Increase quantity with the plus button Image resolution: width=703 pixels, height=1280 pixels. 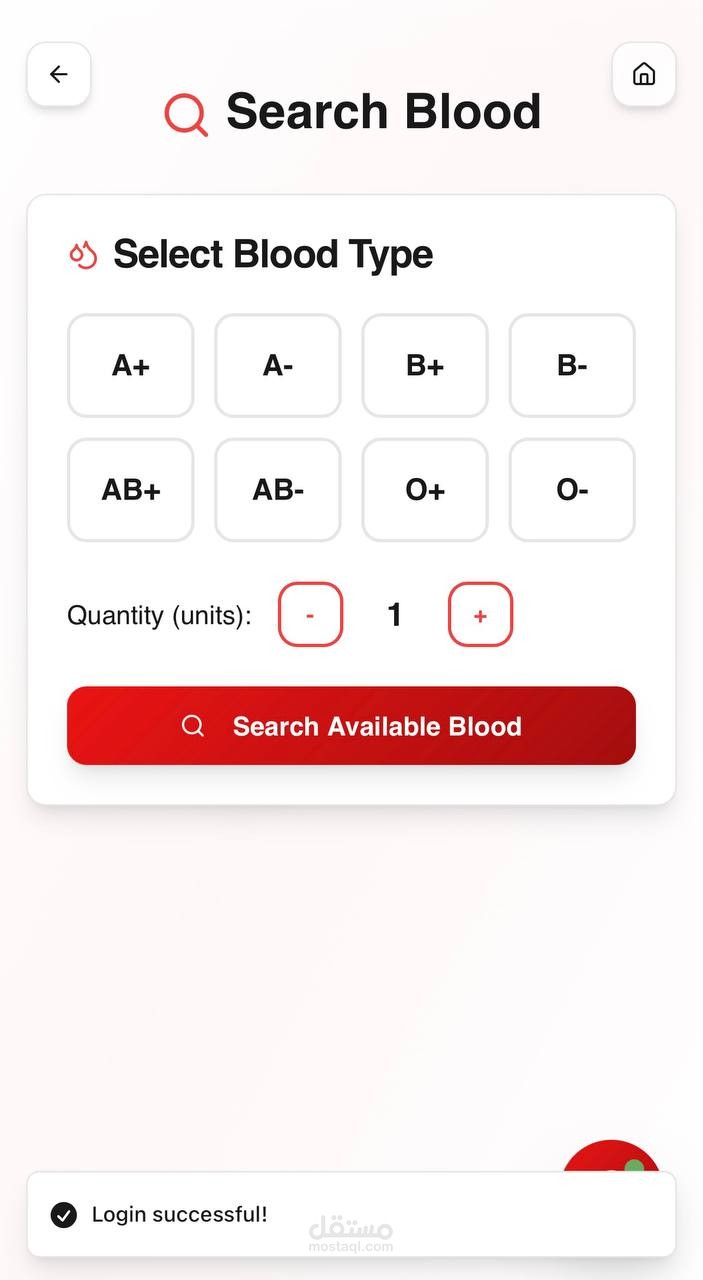[480, 615]
